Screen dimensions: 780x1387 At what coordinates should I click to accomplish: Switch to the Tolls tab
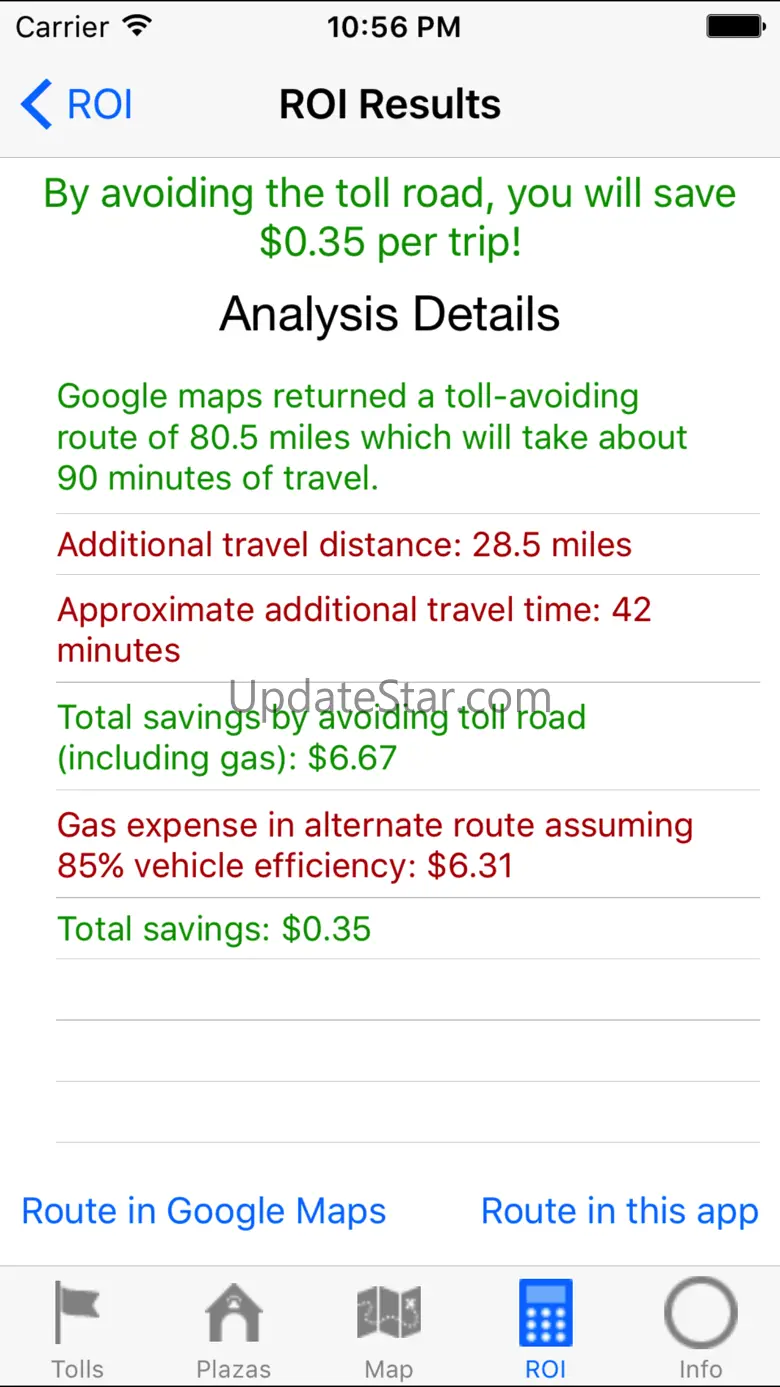(x=77, y=1328)
